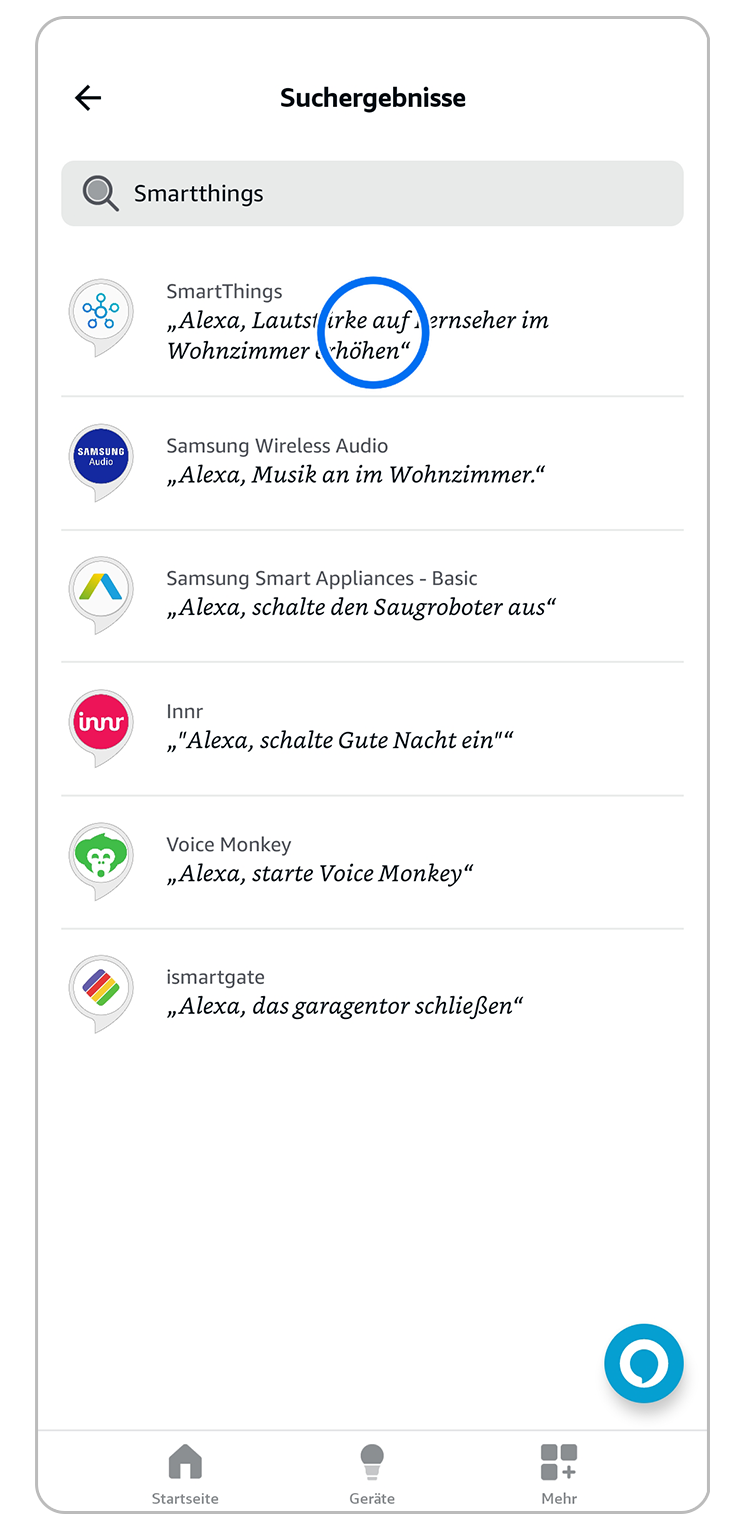Open the SmartThings skill result
The height and width of the screenshot is (1530, 745).
(x=372, y=322)
